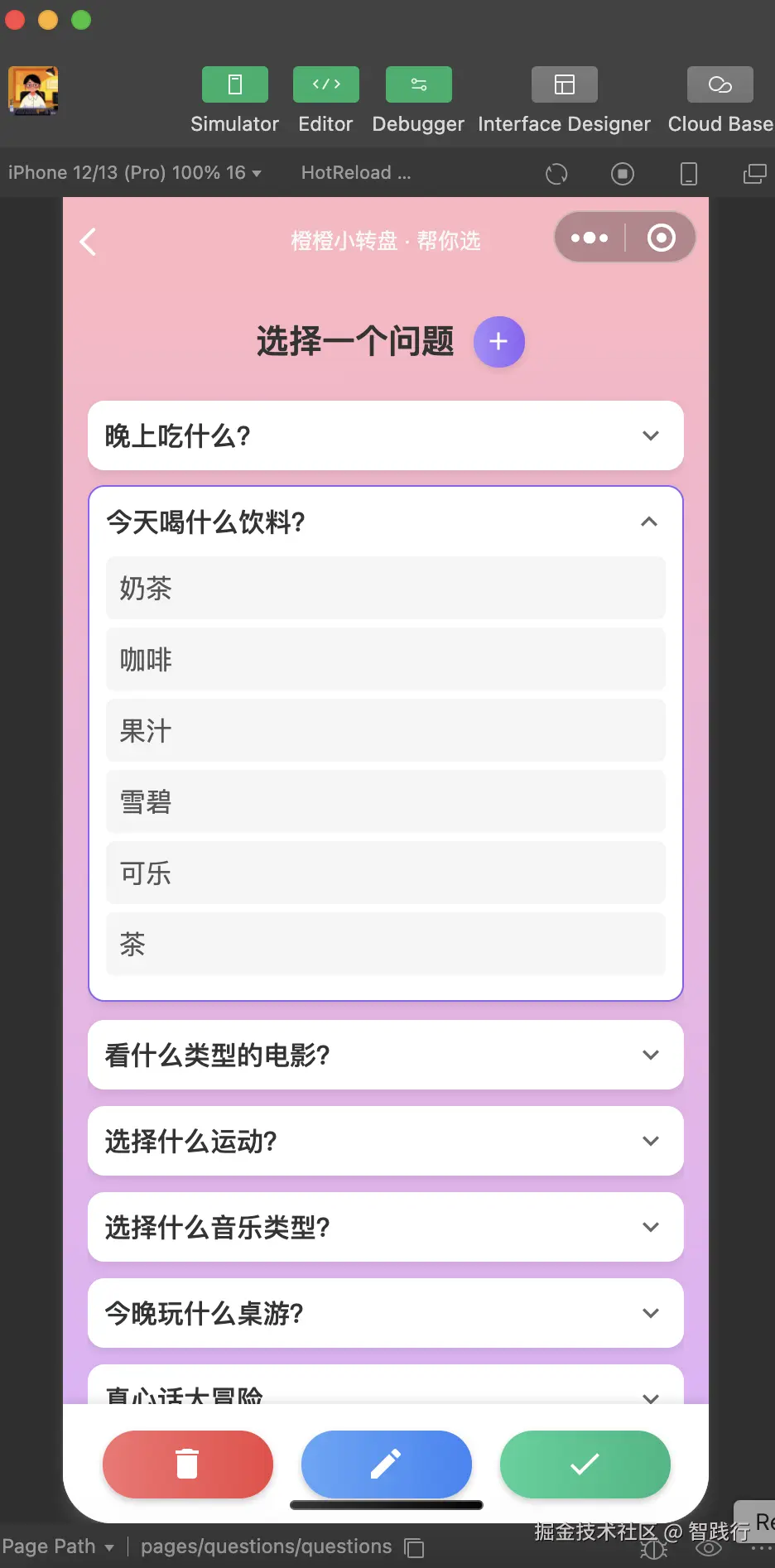Image resolution: width=775 pixels, height=1568 pixels.
Task: Pick the 雪碧 option
Action: click(x=385, y=801)
